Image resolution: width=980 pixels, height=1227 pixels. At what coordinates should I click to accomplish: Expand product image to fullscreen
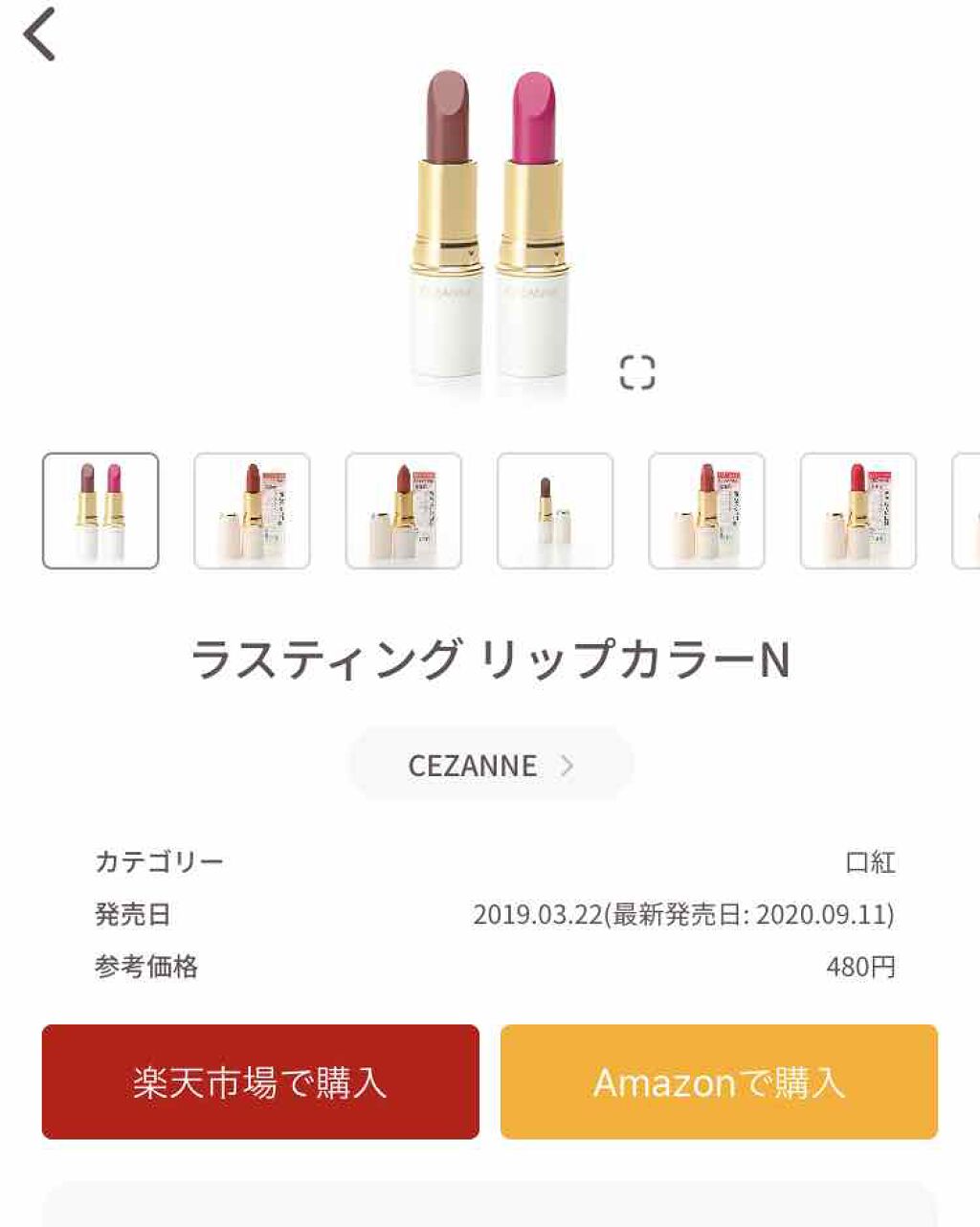click(x=637, y=372)
